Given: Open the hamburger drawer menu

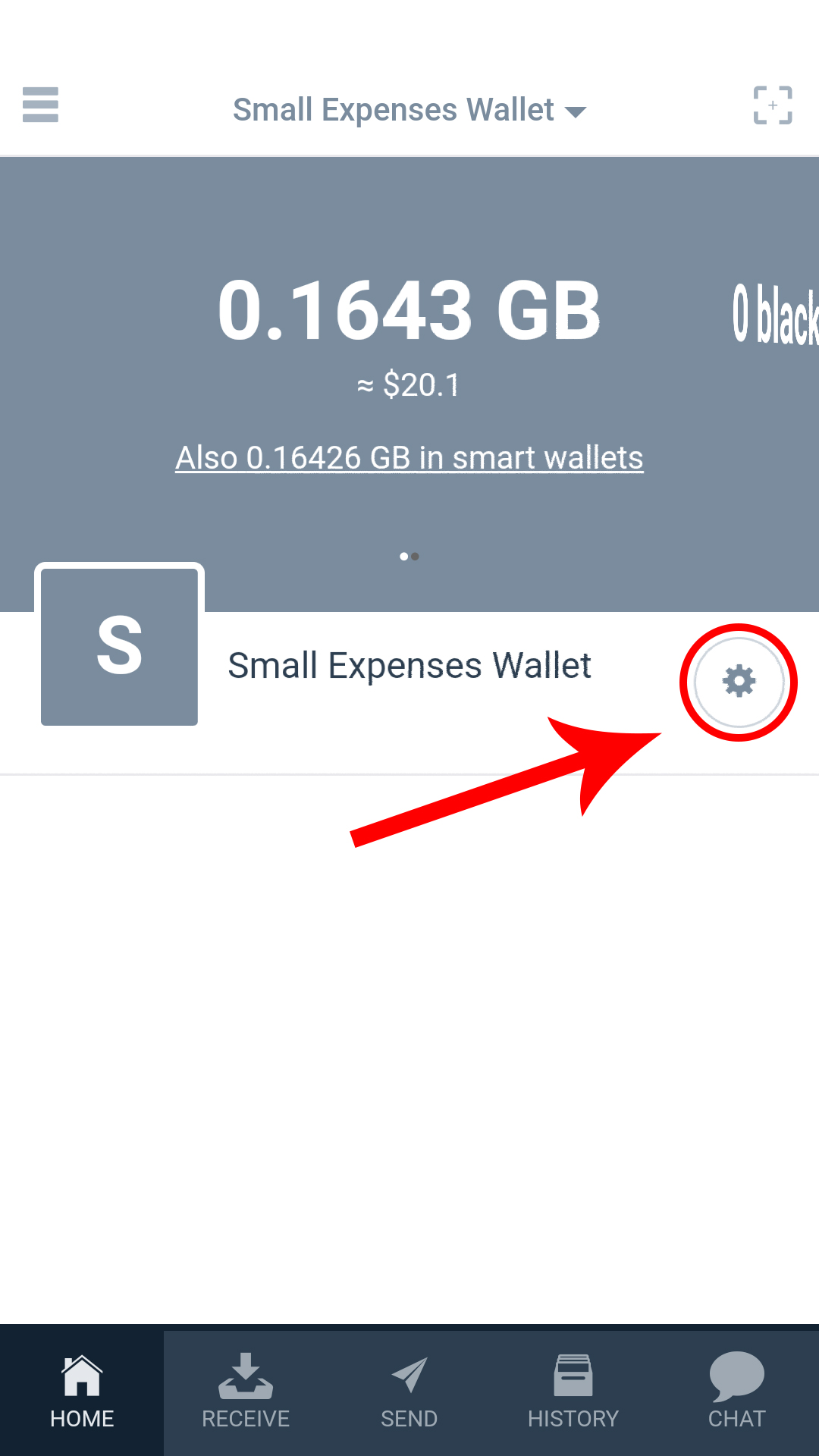Looking at the screenshot, I should (x=40, y=105).
